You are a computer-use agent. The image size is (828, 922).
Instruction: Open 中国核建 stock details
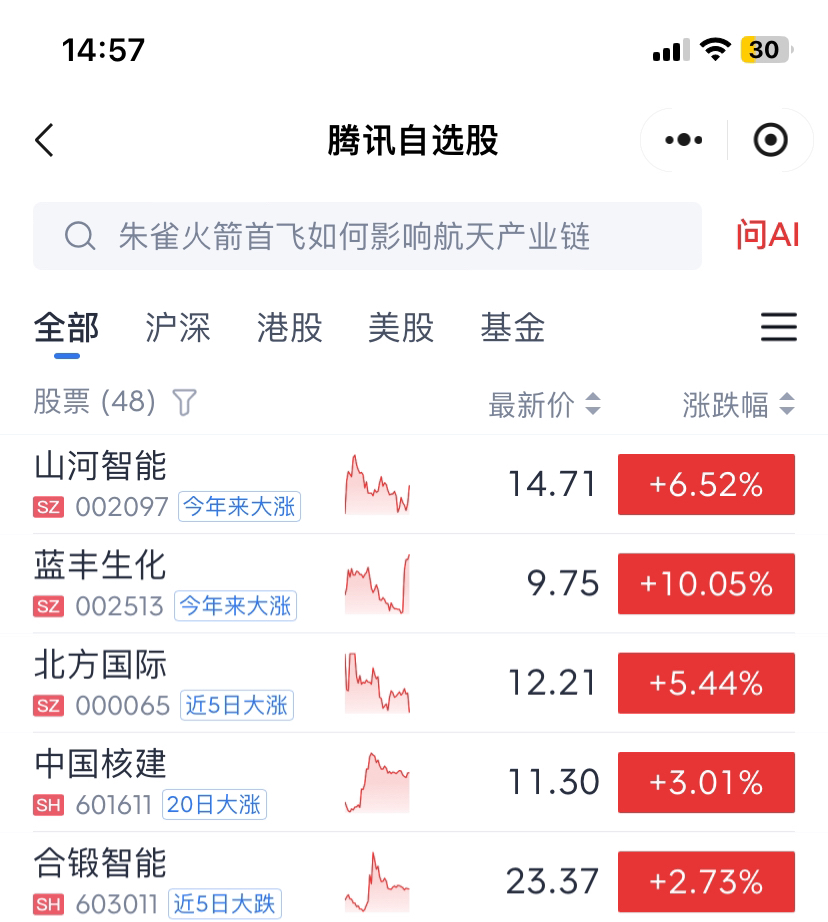(414, 783)
